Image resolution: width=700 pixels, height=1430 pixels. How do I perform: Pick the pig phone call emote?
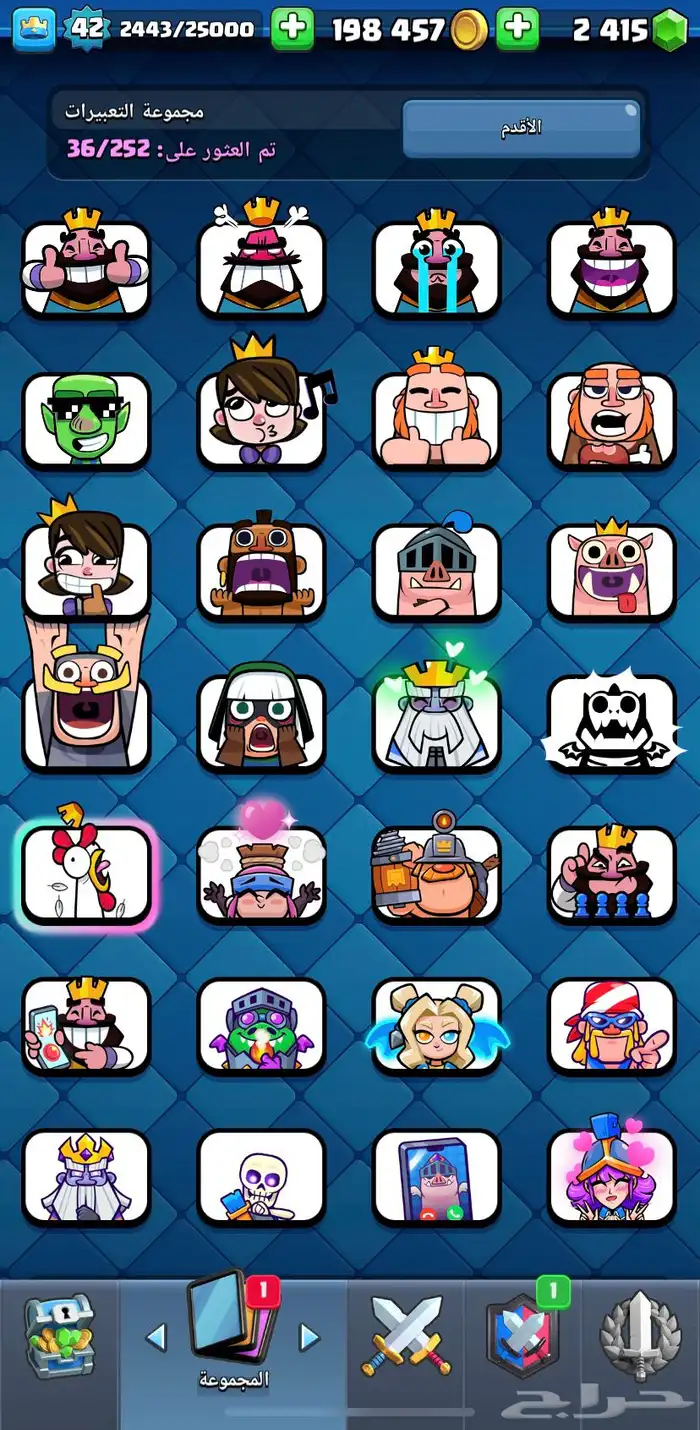coord(436,1176)
